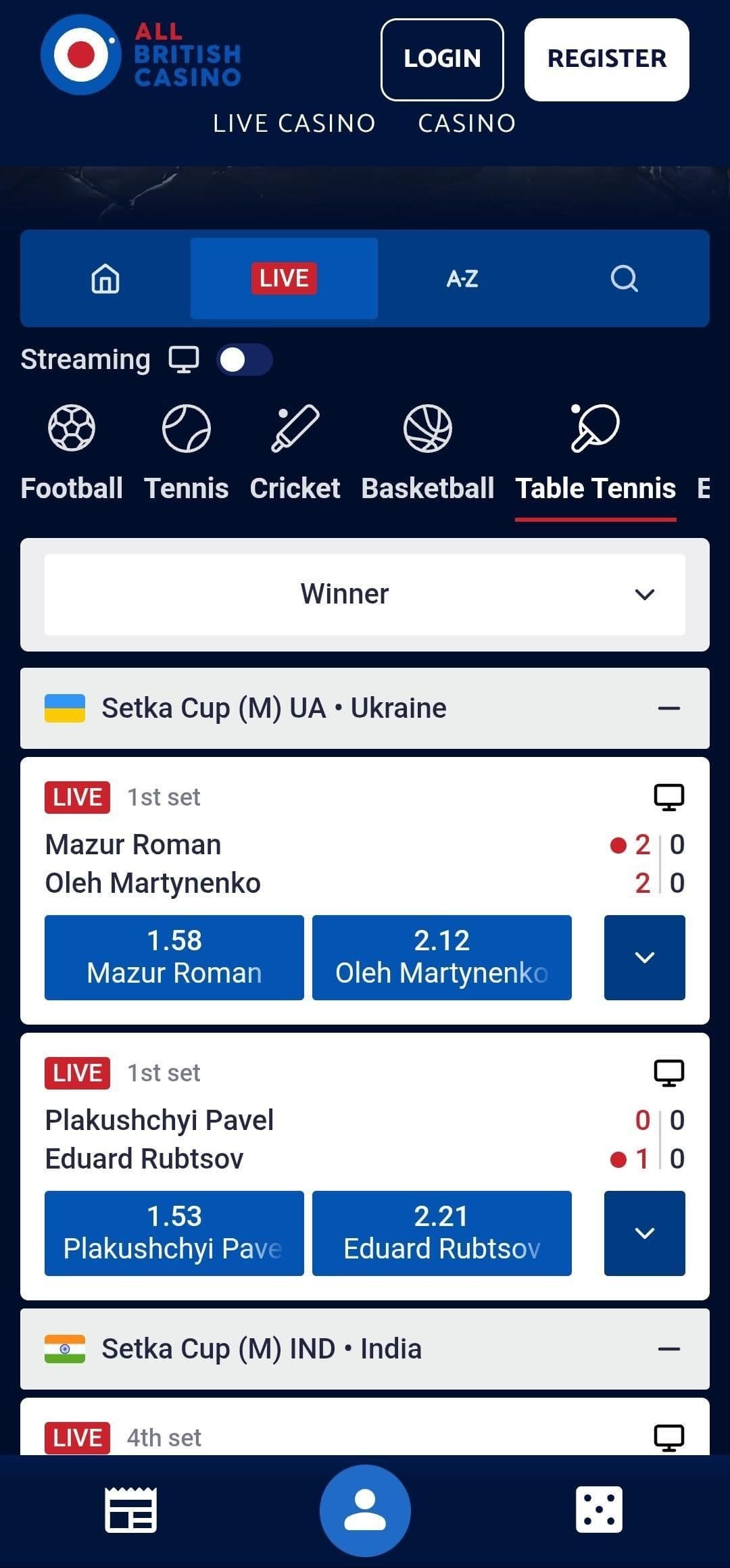The image size is (730, 1568).
Task: Collapse the Setka Cup India section
Action: click(668, 1348)
